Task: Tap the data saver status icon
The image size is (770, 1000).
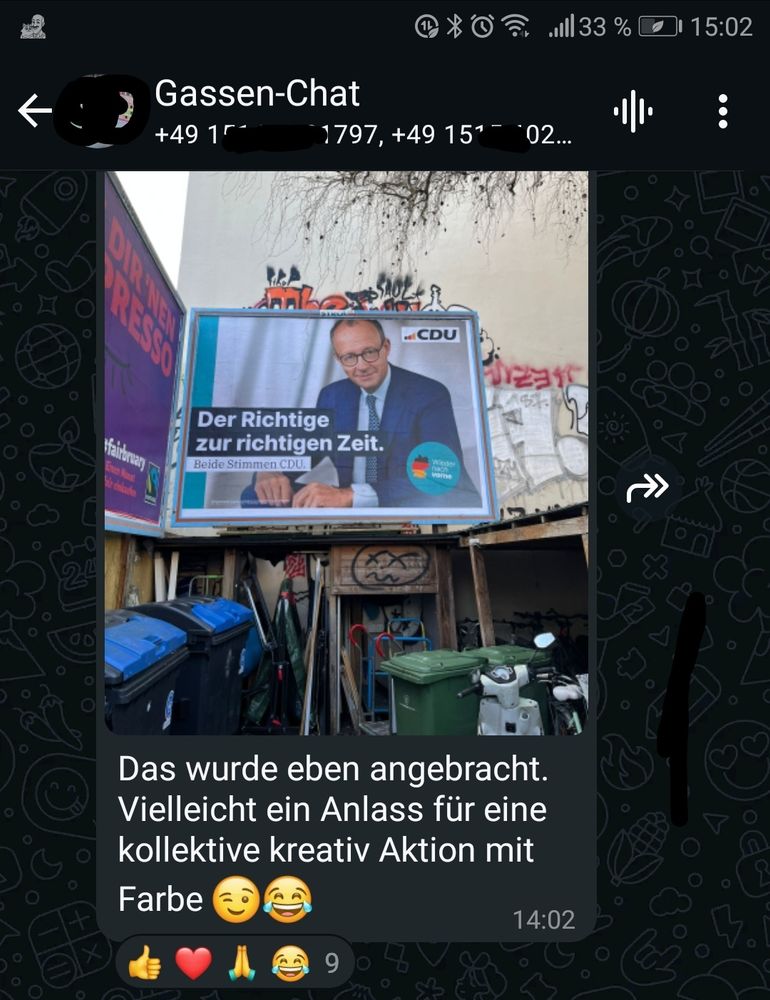Action: 427,27
